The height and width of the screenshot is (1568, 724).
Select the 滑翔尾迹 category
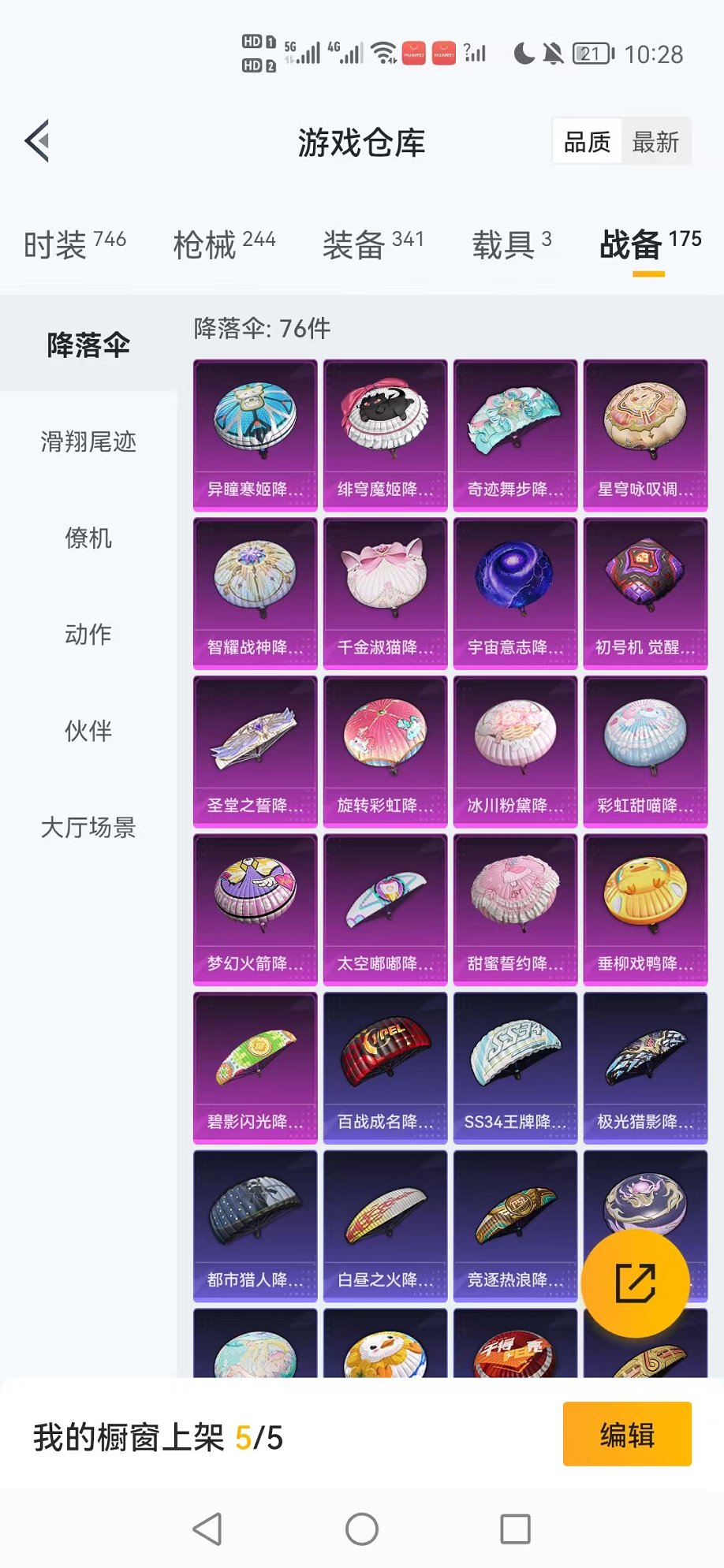click(88, 441)
